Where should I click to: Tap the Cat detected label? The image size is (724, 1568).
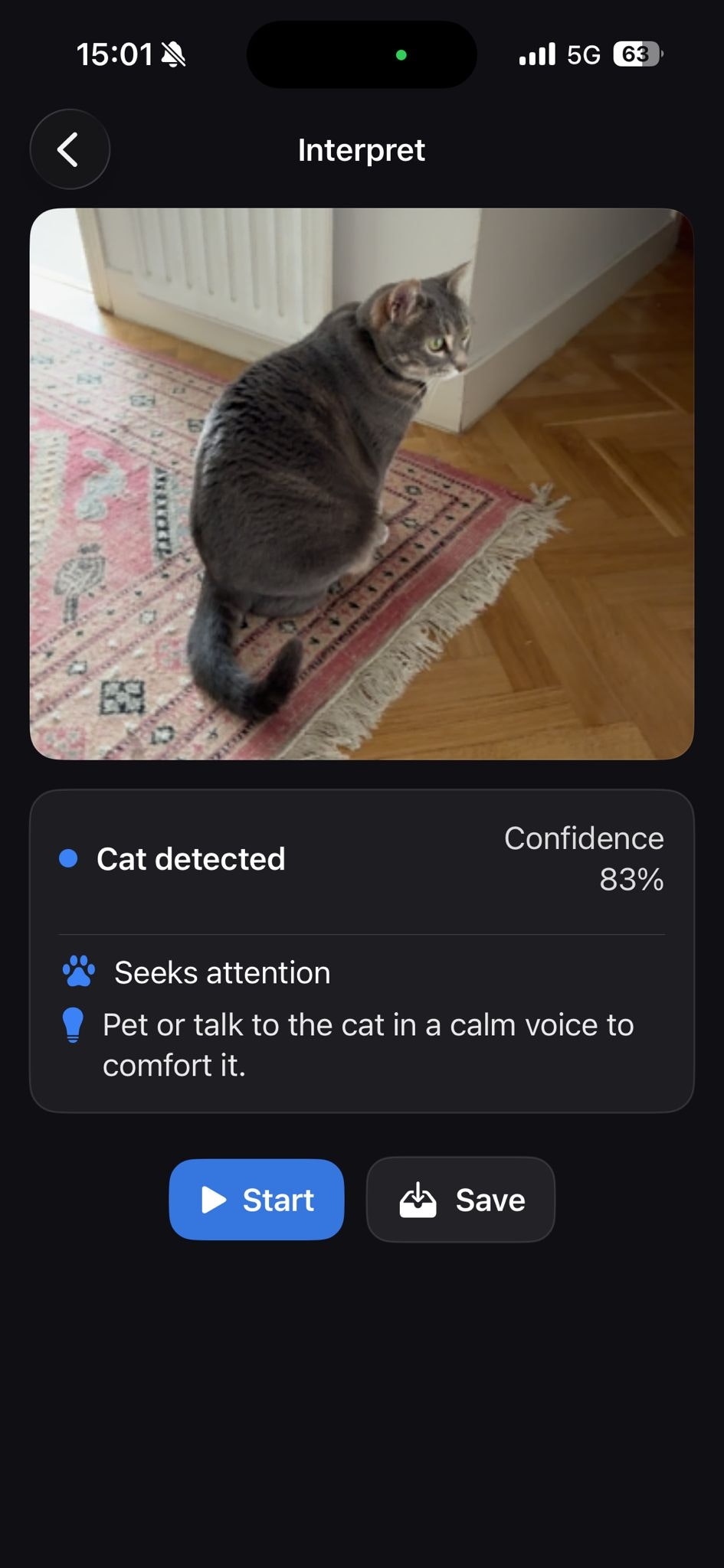[191, 859]
